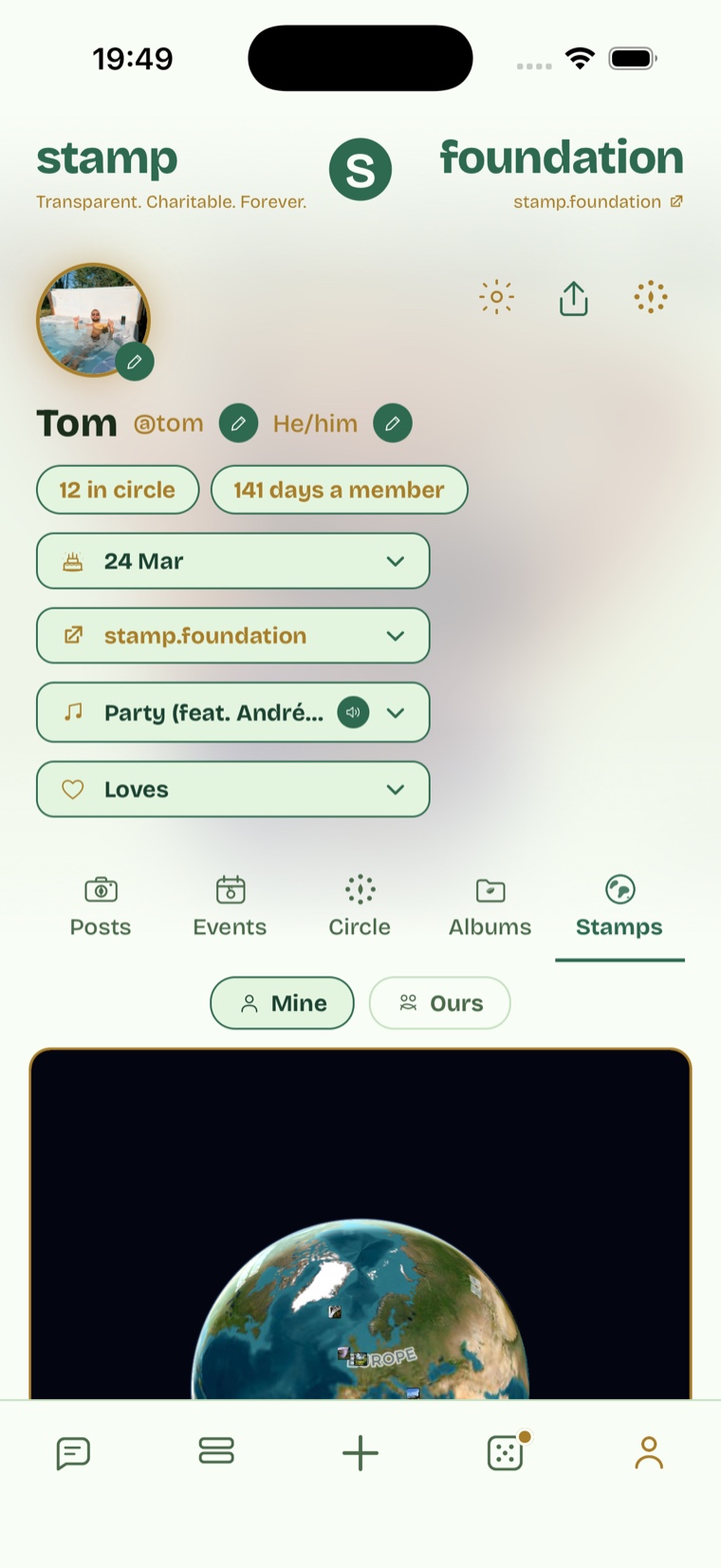Image resolution: width=721 pixels, height=1568 pixels.
Task: Expand the Loves section
Action: (232, 790)
